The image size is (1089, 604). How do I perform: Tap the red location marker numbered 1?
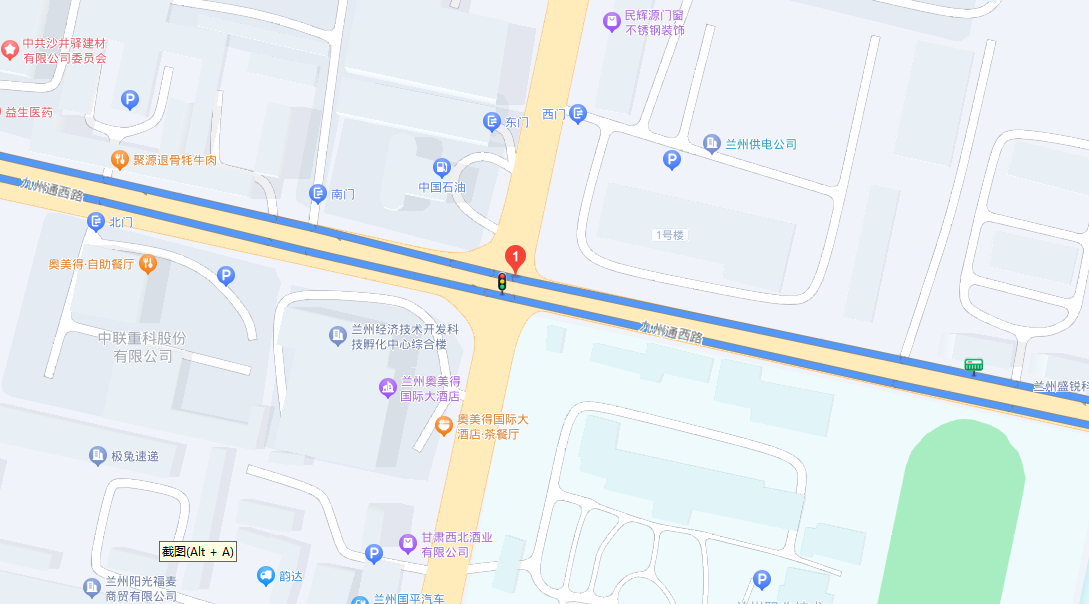pos(515,259)
